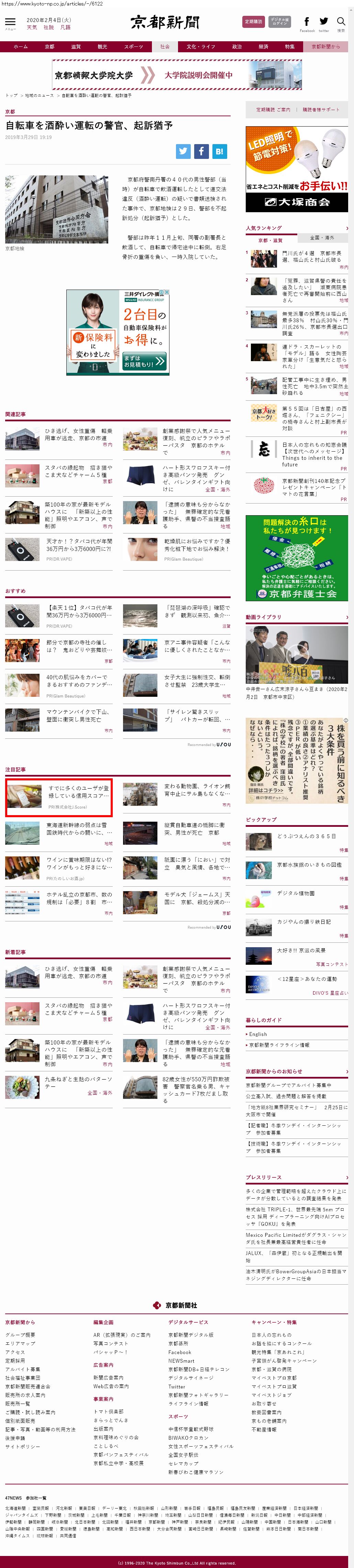Viewport: 354px width, 1568px height.
Task: Share the article on Twitter
Action: [x=183, y=152]
